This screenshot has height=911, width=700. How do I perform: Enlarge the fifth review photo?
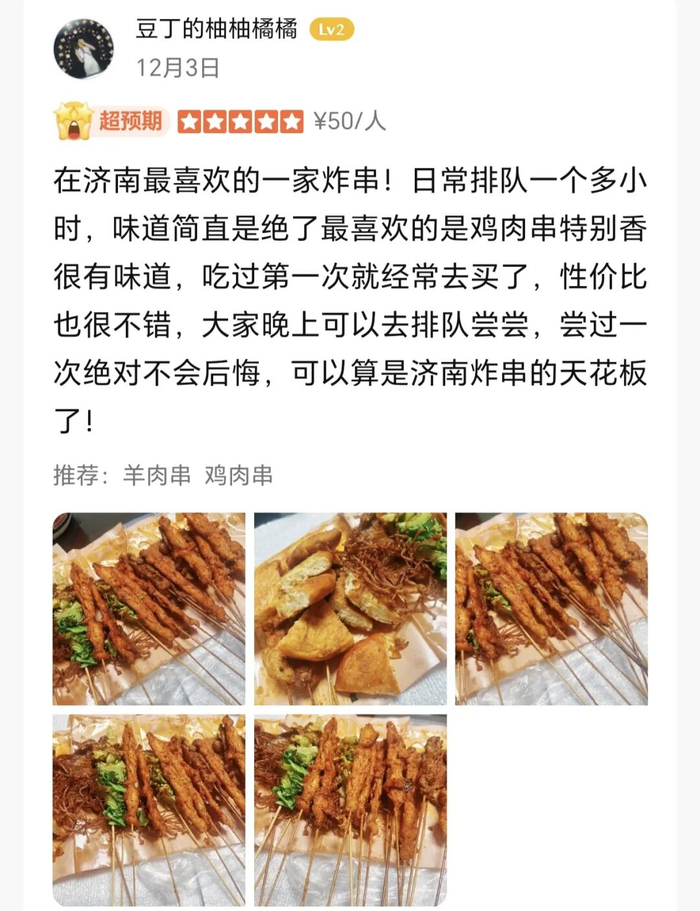[350, 810]
